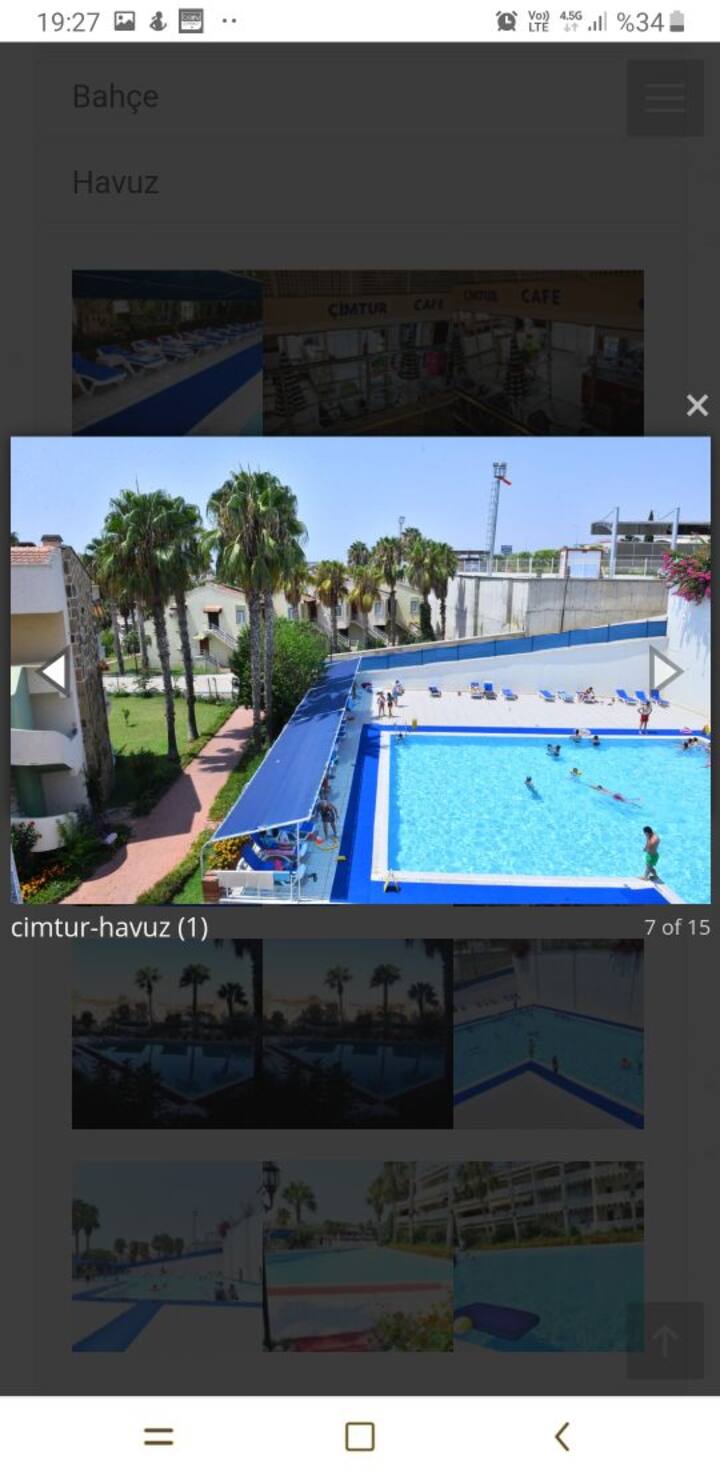Open recent apps from navigation bar
The height and width of the screenshot is (1480, 720).
coord(158,1437)
